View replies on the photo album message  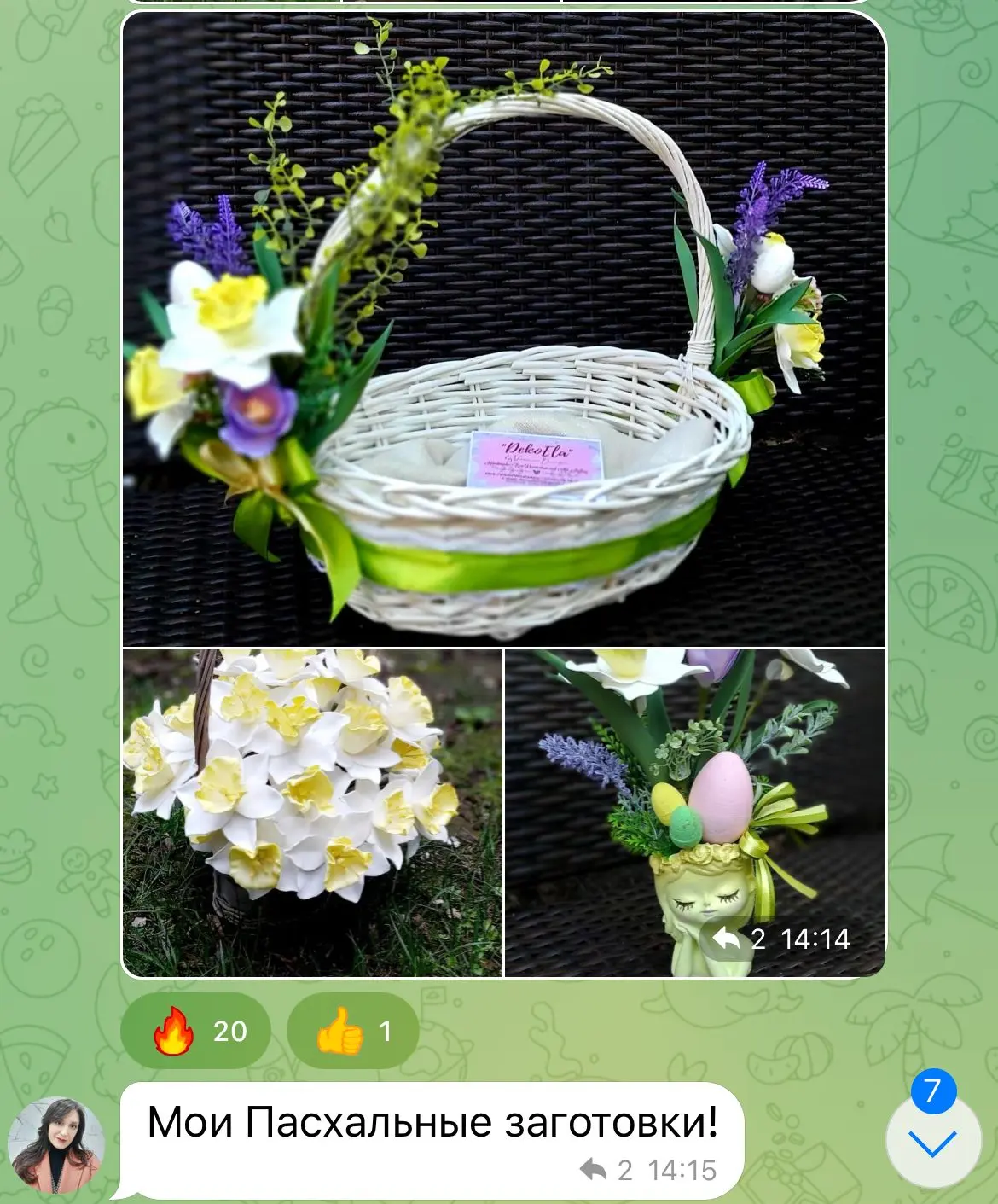pyautogui.click(x=739, y=939)
